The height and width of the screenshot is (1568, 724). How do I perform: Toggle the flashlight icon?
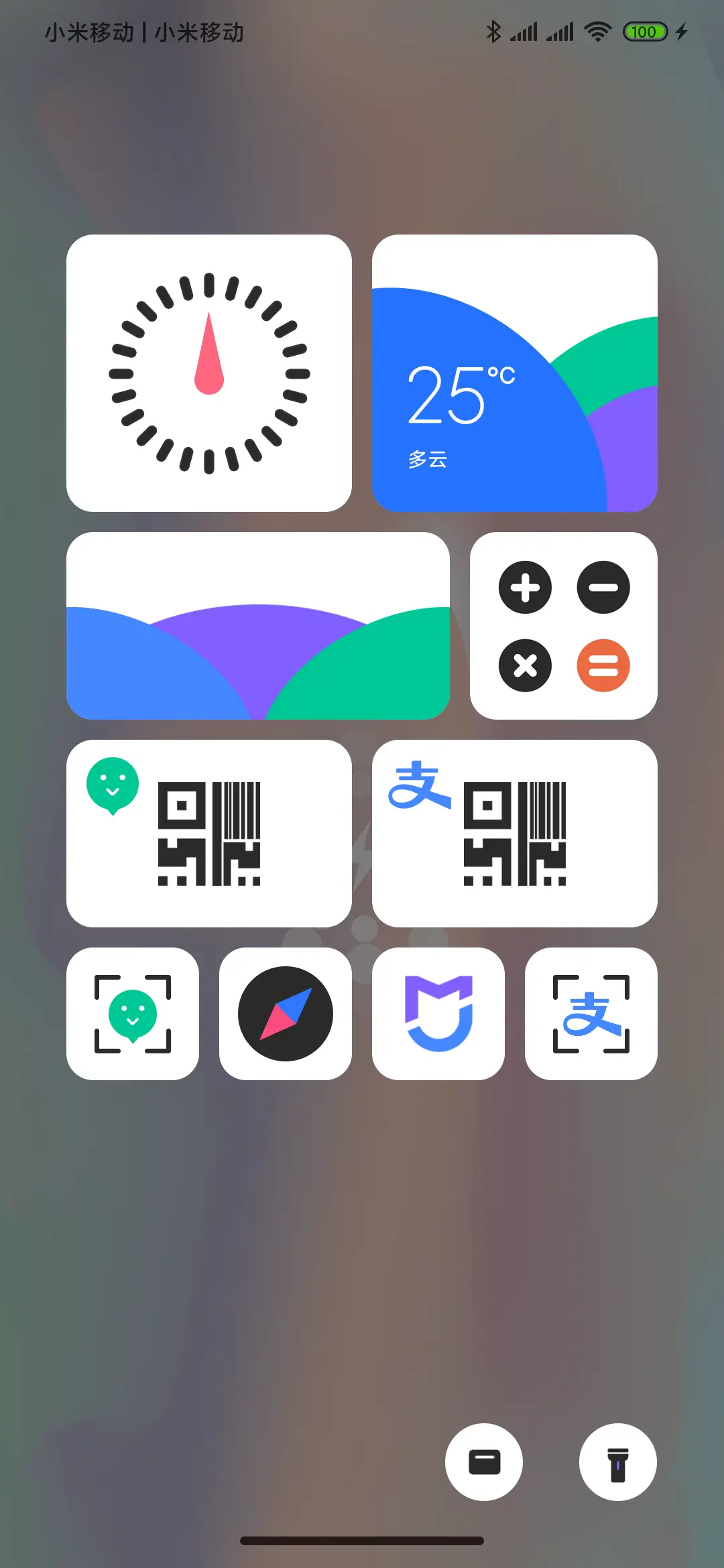coord(617,1463)
